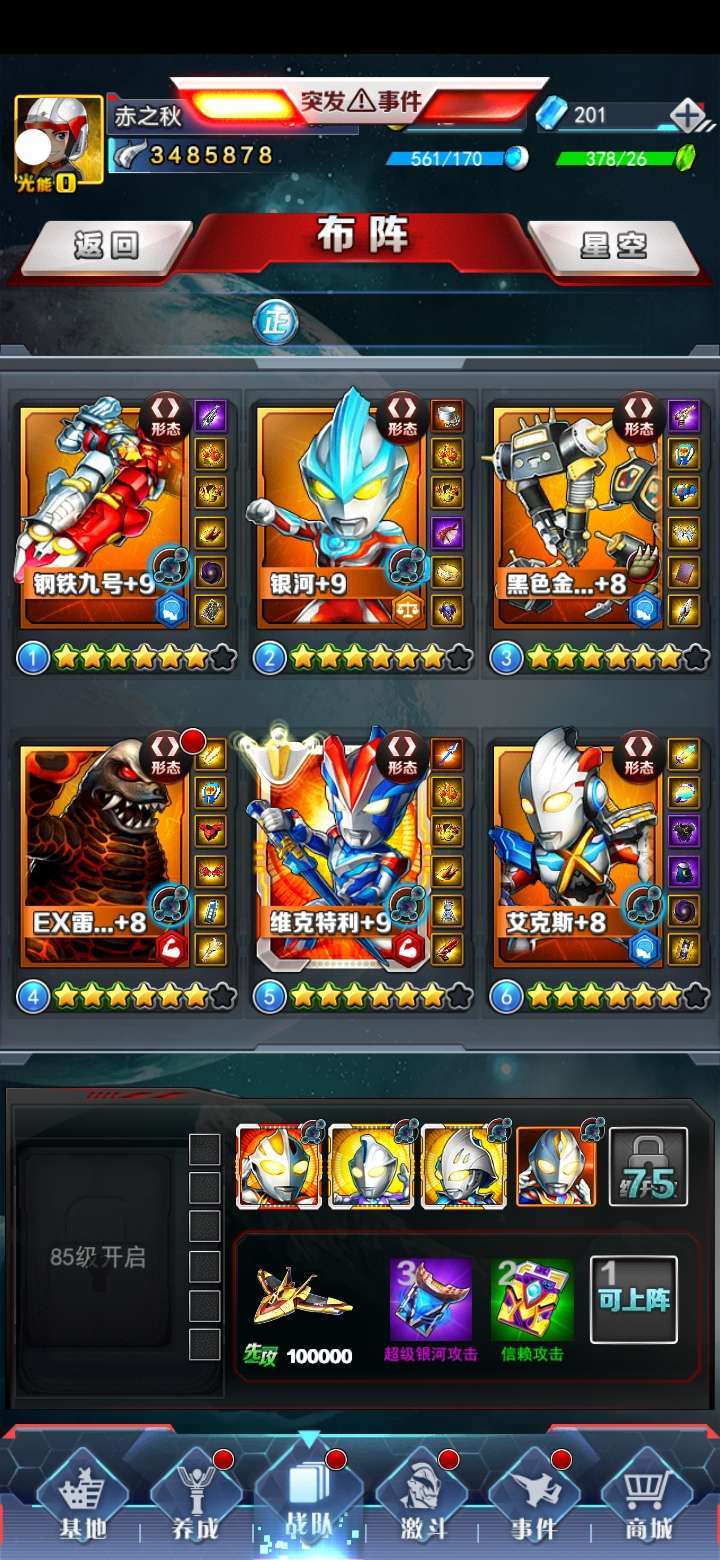Open 超级银河攻击 skill

point(430,1301)
